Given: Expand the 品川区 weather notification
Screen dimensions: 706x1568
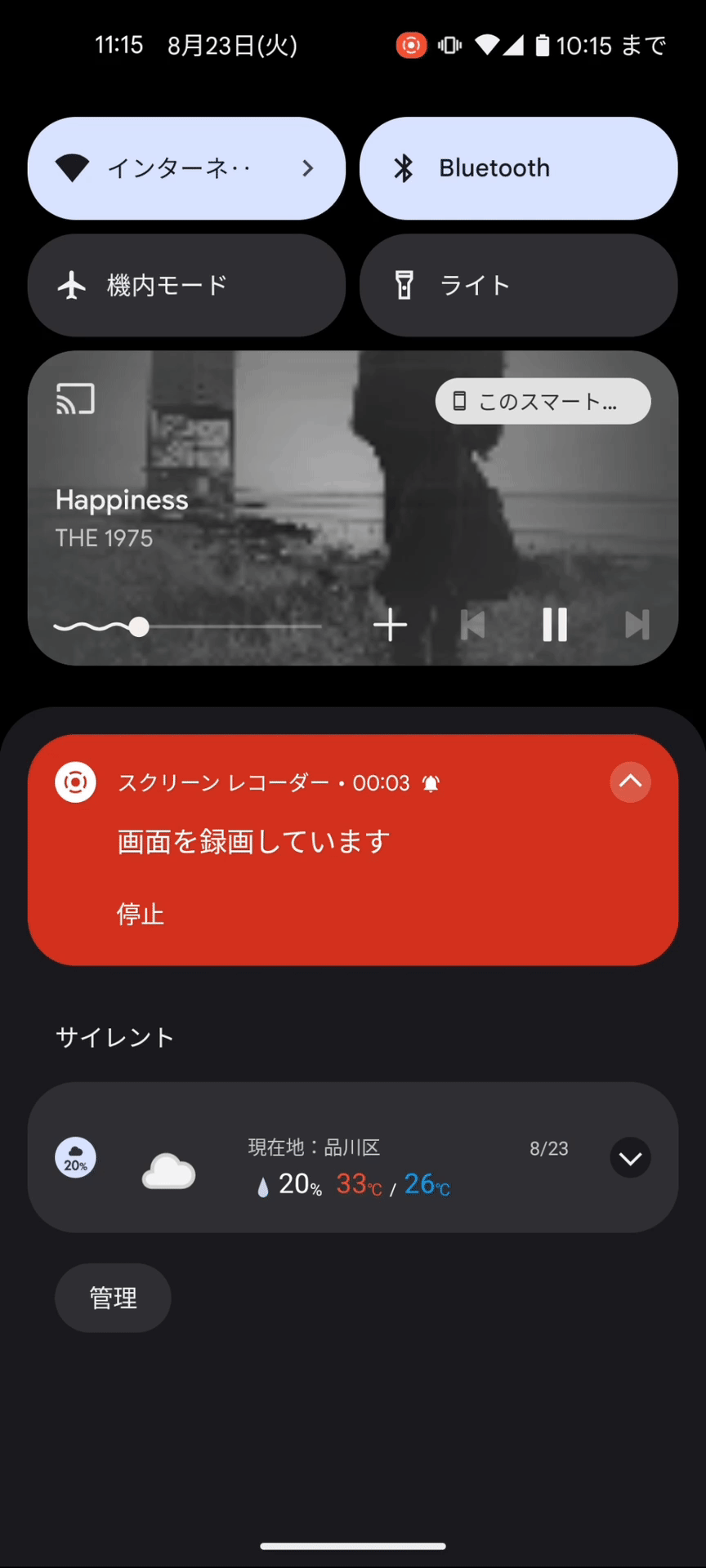Looking at the screenshot, I should 630,1158.
